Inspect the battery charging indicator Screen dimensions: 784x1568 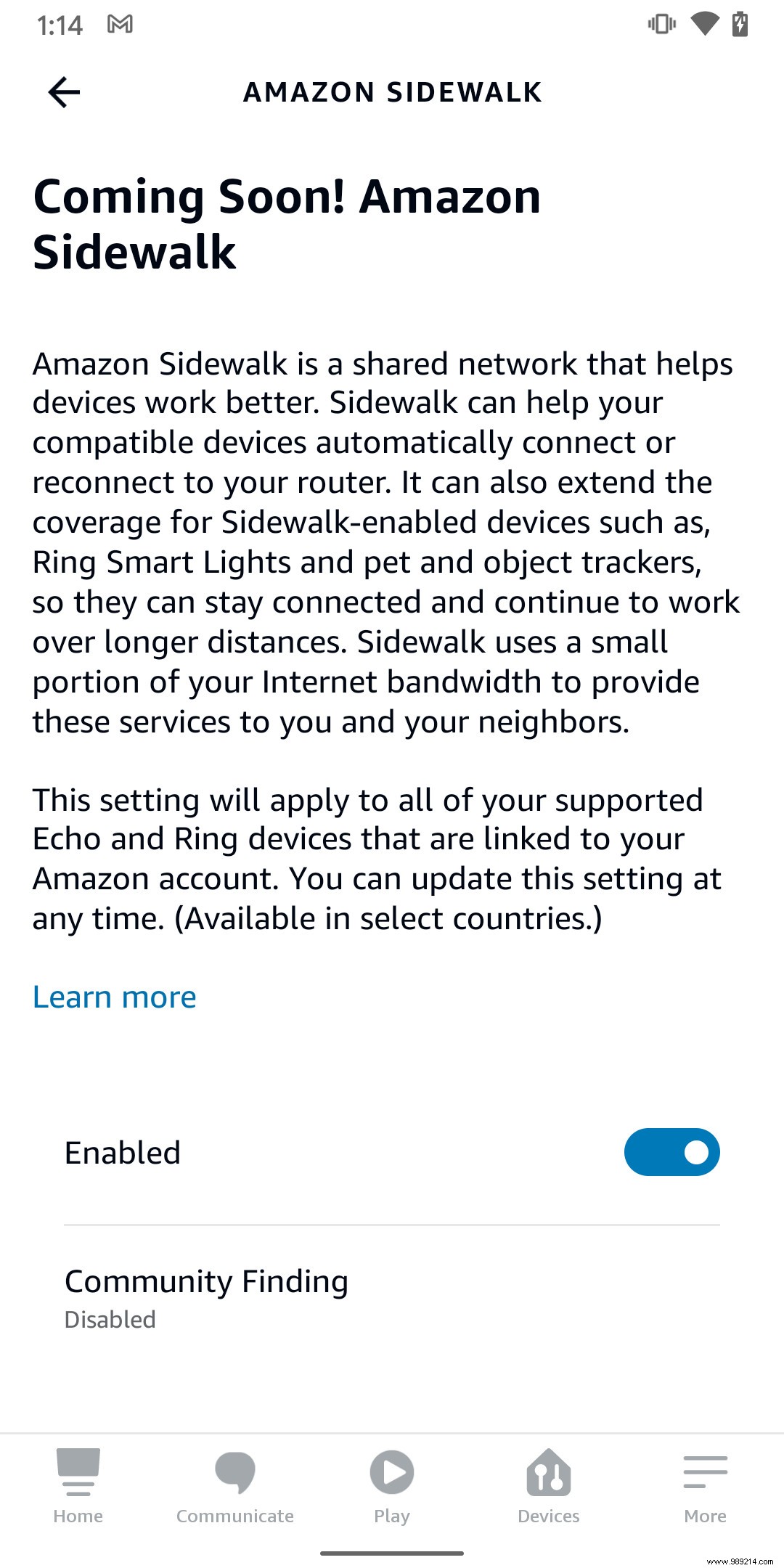tap(740, 24)
